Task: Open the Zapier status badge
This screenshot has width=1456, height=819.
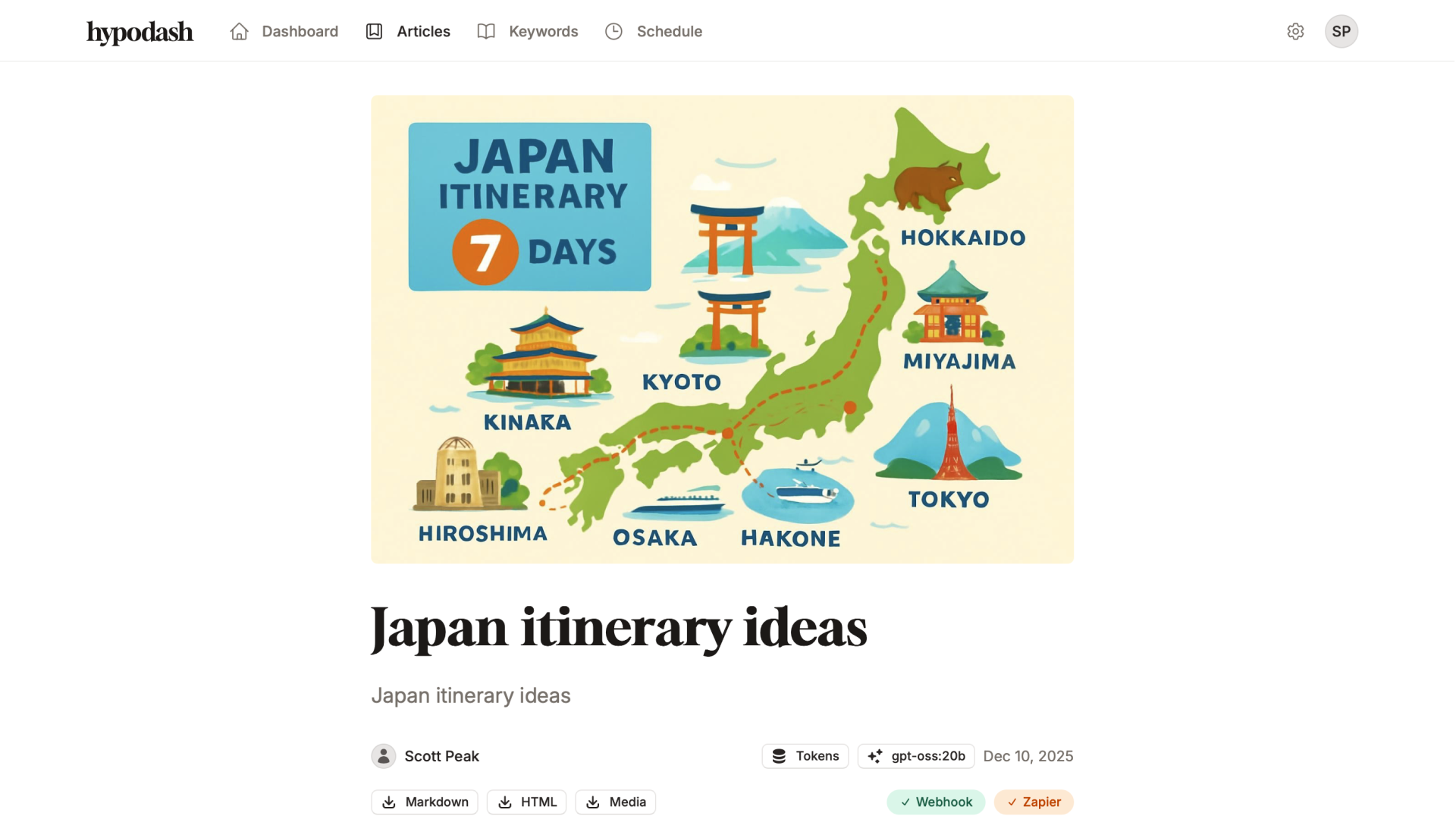Action: pos(1034,802)
